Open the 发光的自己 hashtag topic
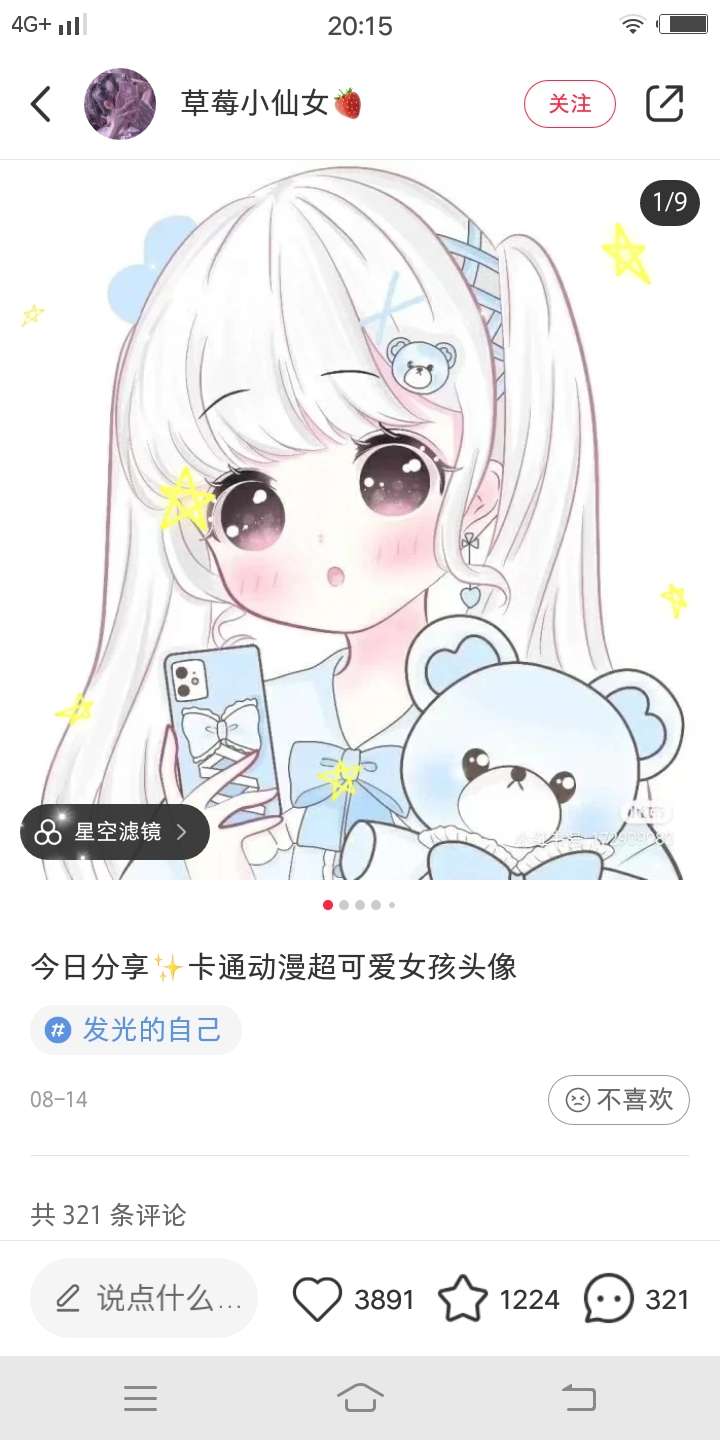The image size is (720, 1440). (136, 1030)
